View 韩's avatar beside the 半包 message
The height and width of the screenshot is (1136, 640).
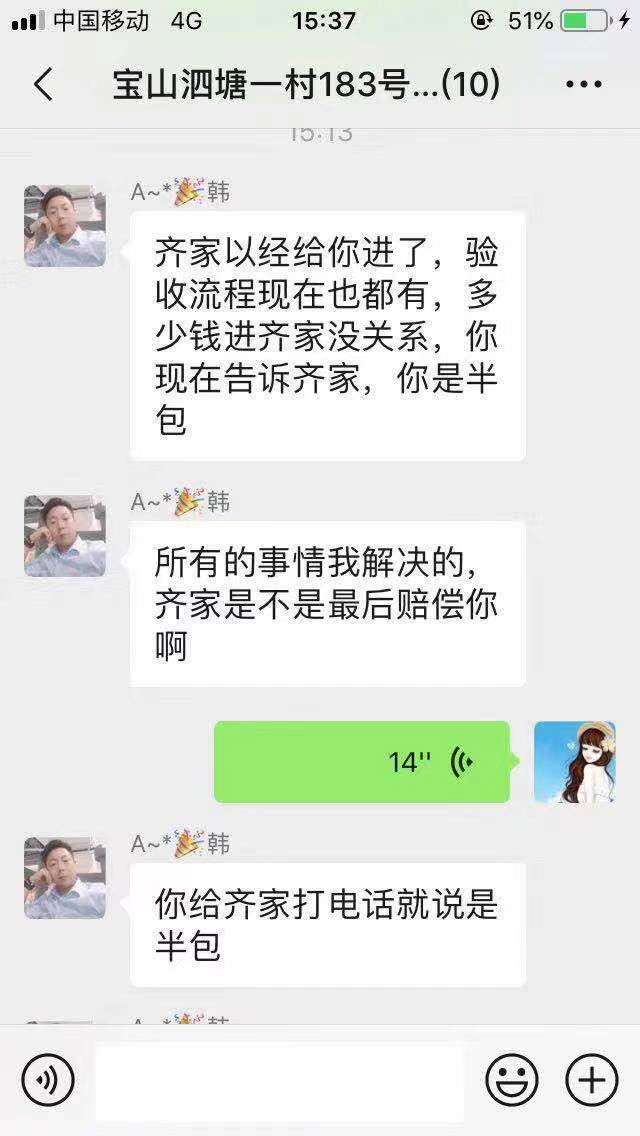point(65,878)
